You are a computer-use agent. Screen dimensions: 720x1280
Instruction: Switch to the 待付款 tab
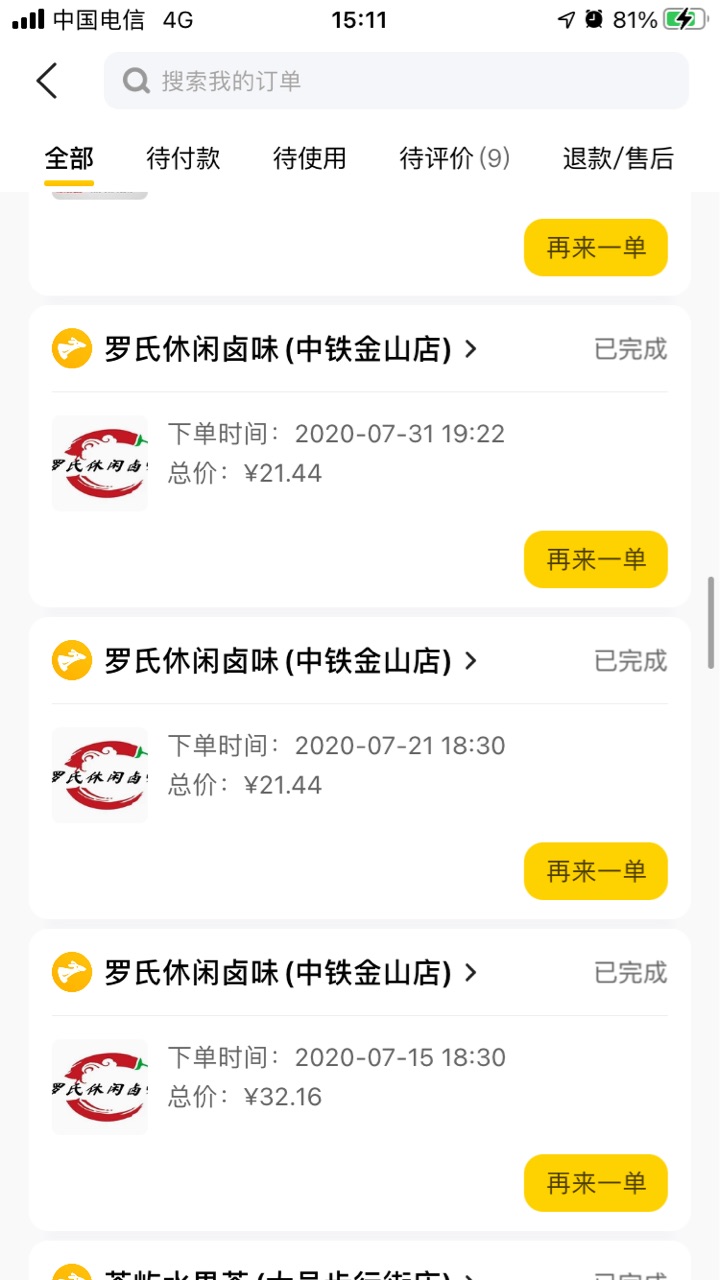coord(183,158)
